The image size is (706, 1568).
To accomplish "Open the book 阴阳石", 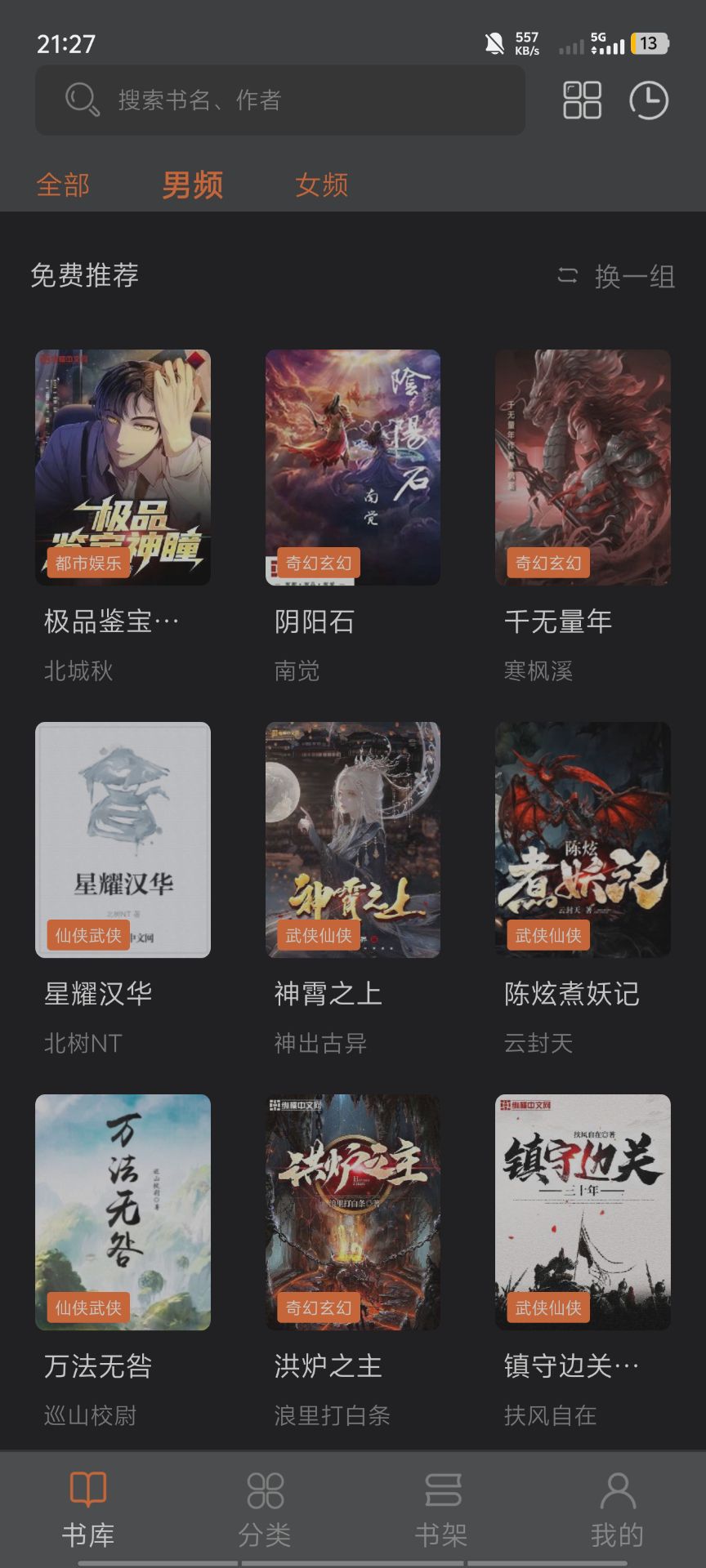I will click(x=353, y=467).
